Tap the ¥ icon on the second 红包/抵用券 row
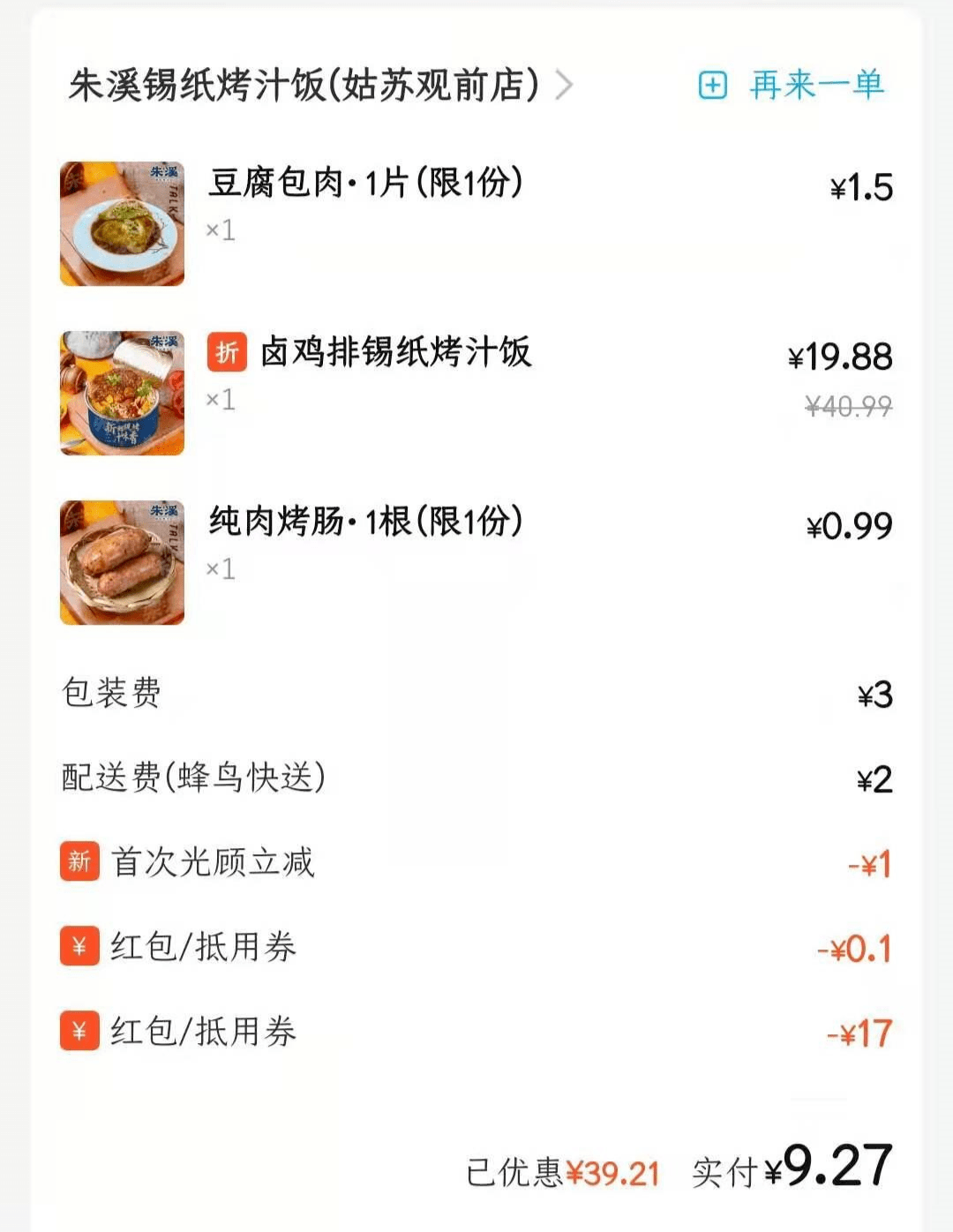The image size is (953, 1232). tap(78, 1028)
